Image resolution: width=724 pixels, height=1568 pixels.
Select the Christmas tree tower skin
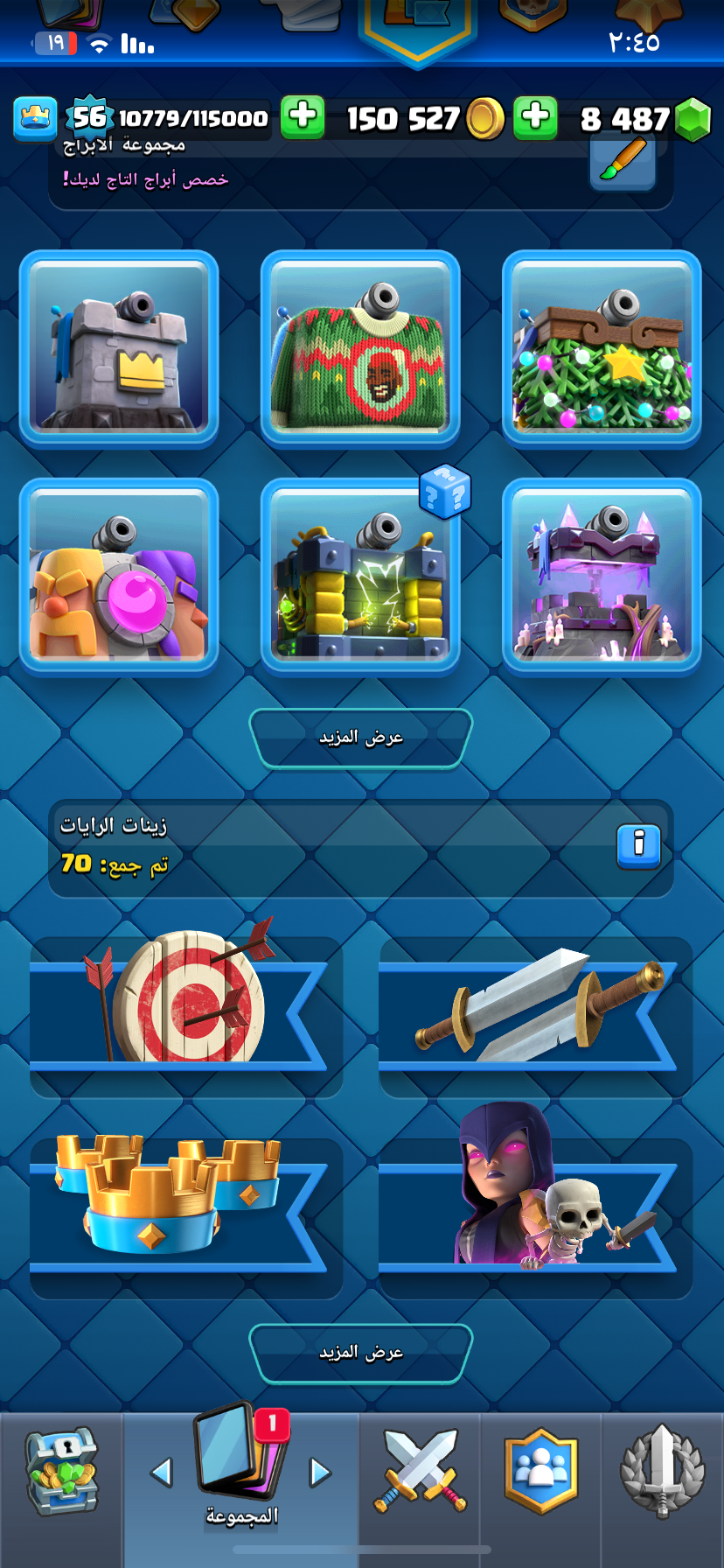[x=602, y=350]
